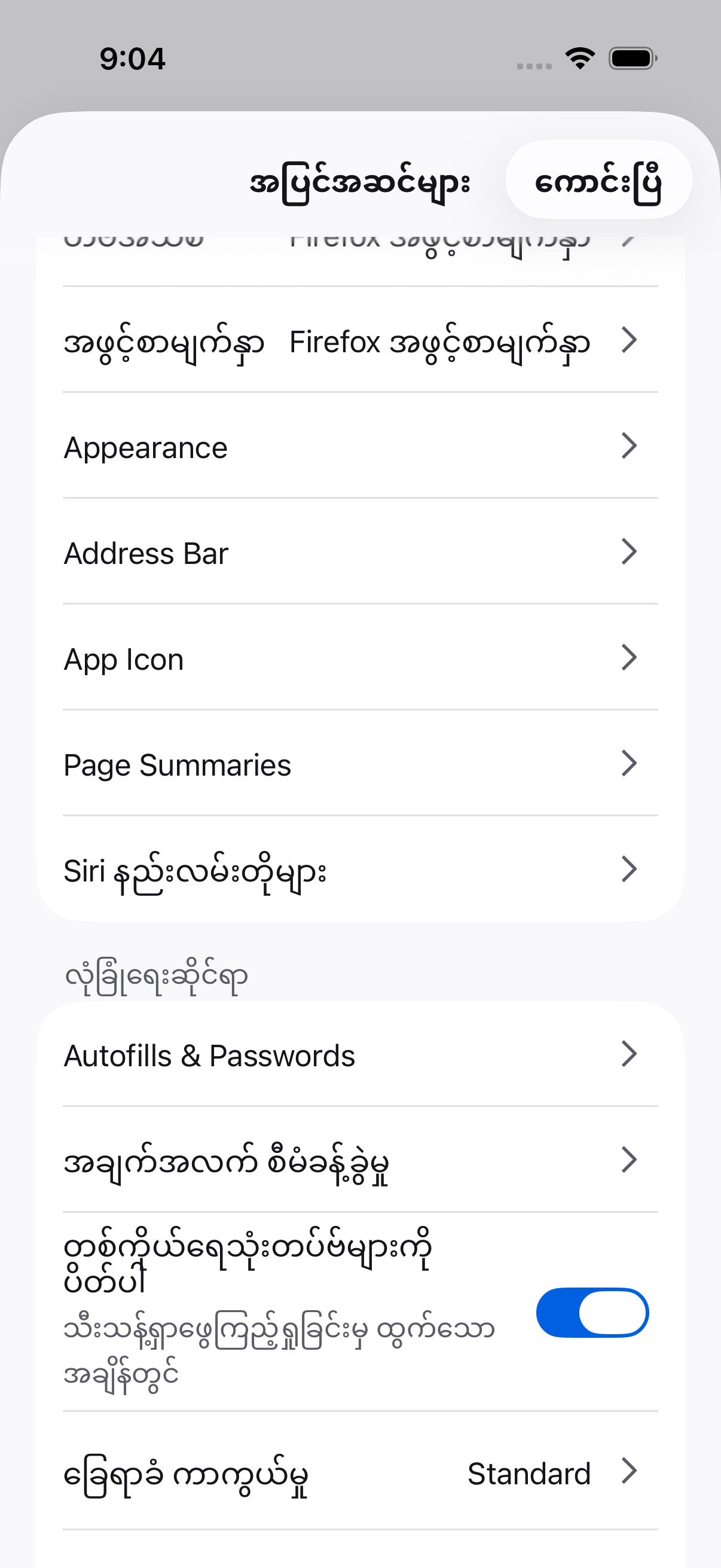Open ခြေရာခံ ကာကွယ်မှု tracking protection row
This screenshot has width=721, height=1568.
[360, 1473]
